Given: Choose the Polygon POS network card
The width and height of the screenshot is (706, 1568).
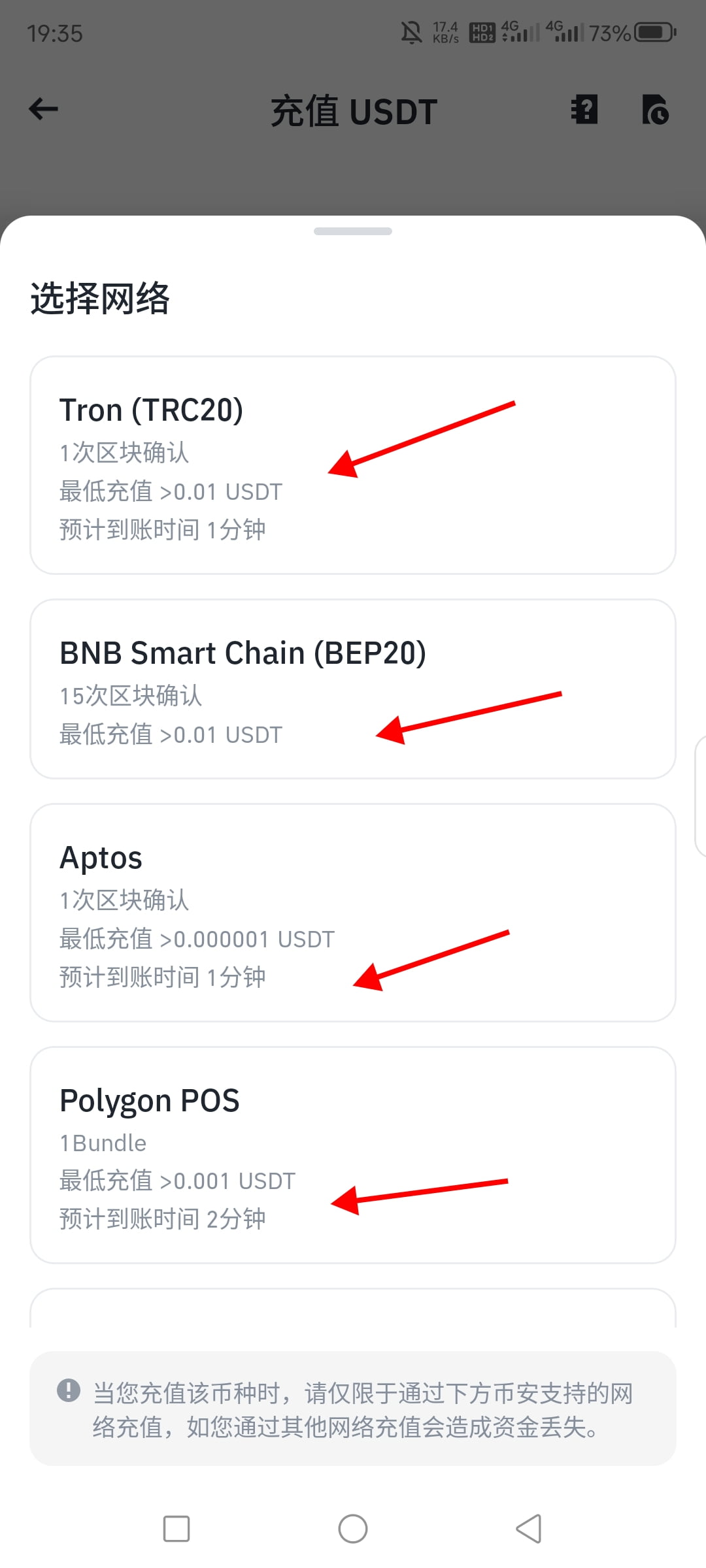Looking at the screenshot, I should [353, 1156].
